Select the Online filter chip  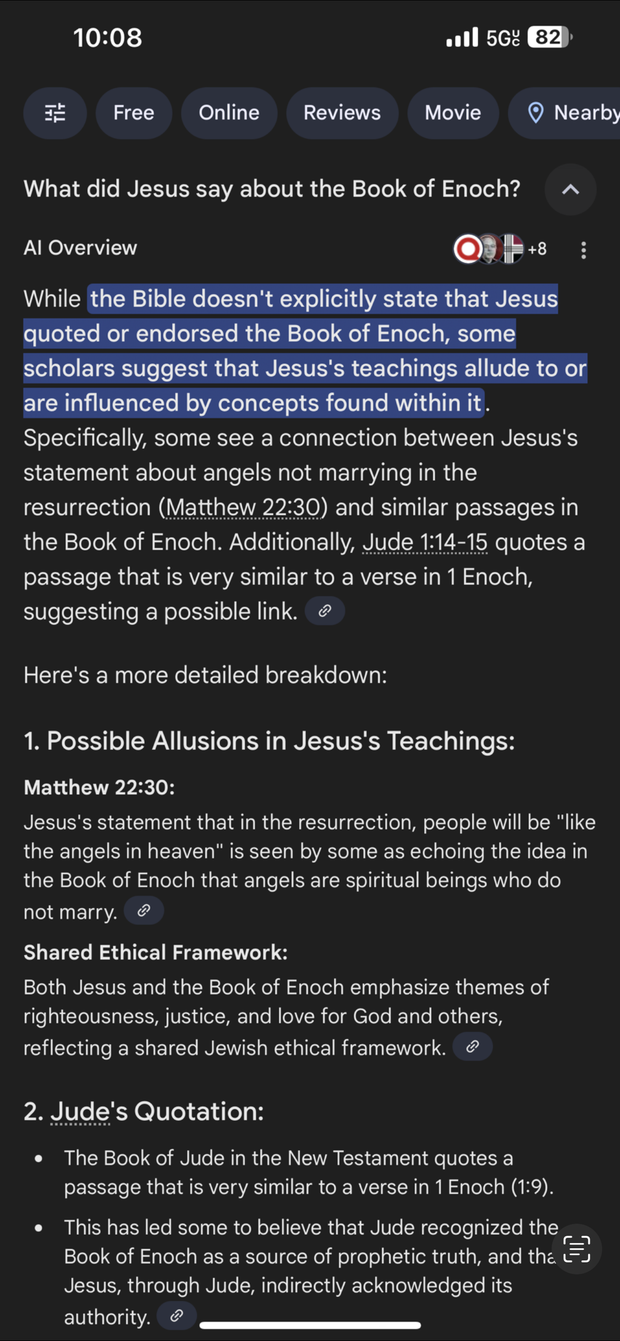coord(229,113)
